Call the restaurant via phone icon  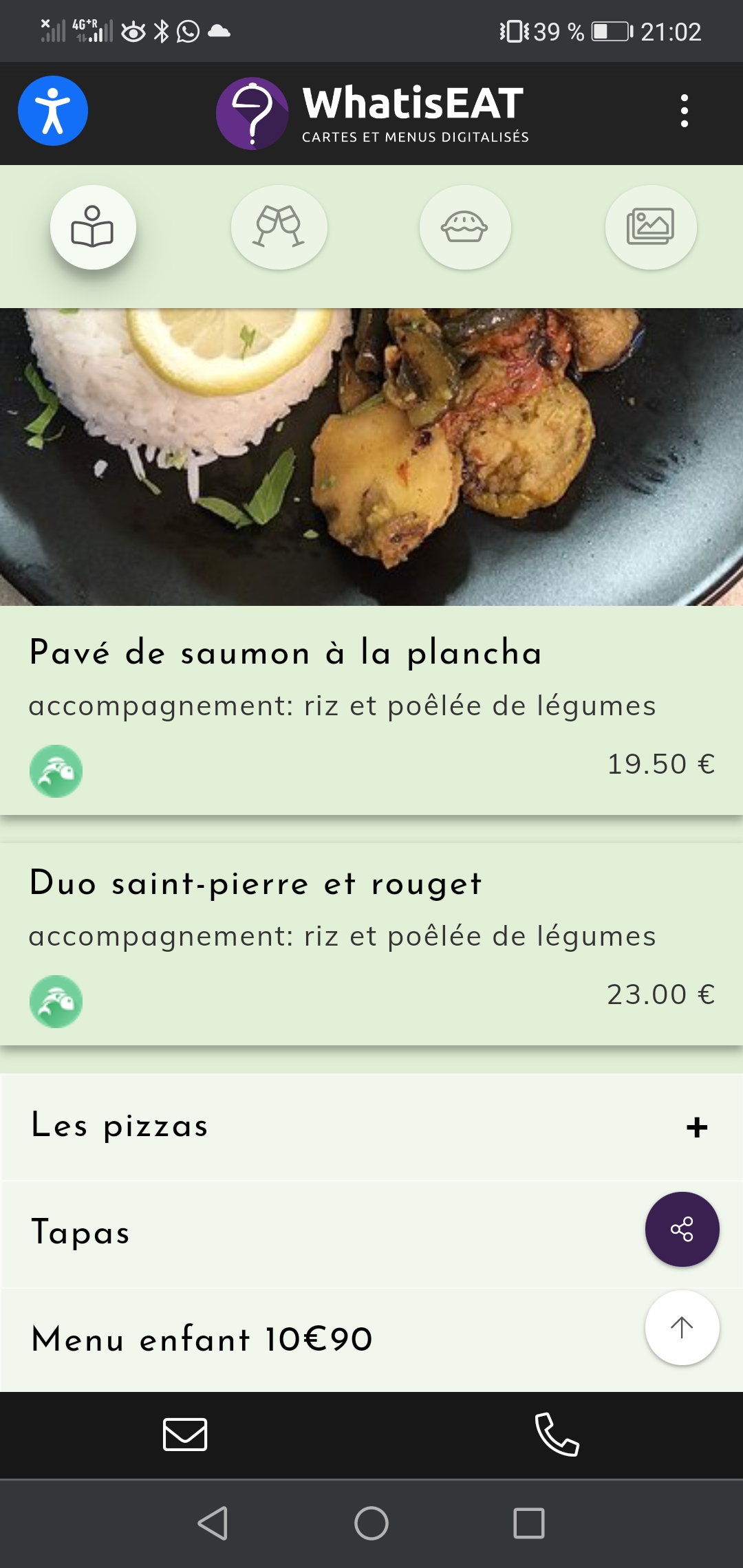pyautogui.click(x=557, y=1435)
